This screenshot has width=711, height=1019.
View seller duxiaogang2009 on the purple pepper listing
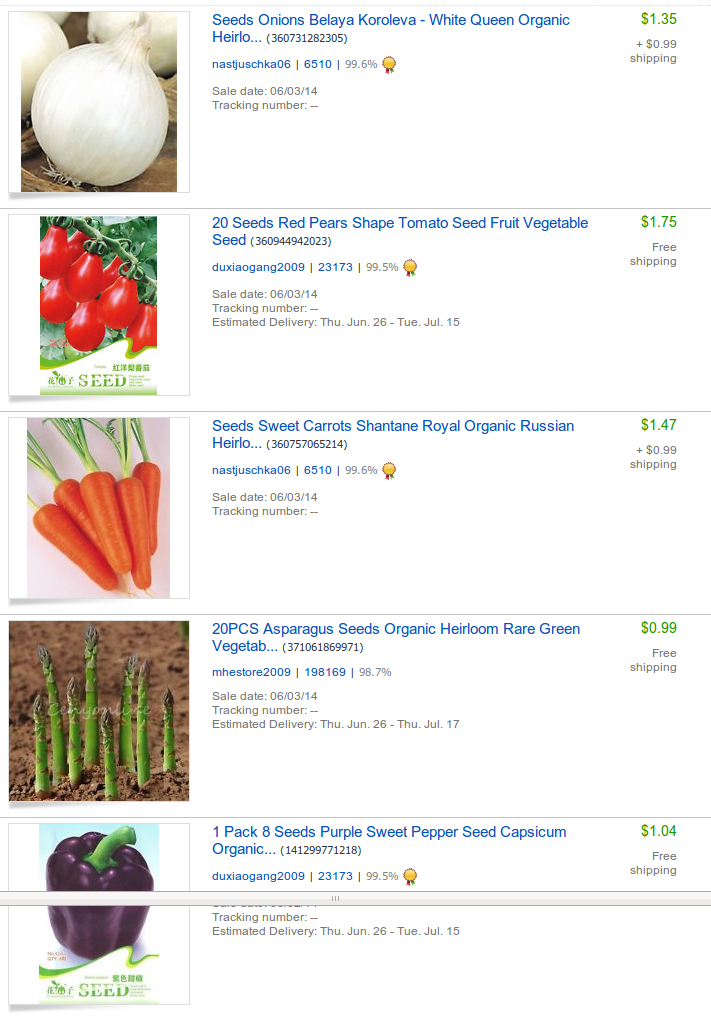[258, 876]
